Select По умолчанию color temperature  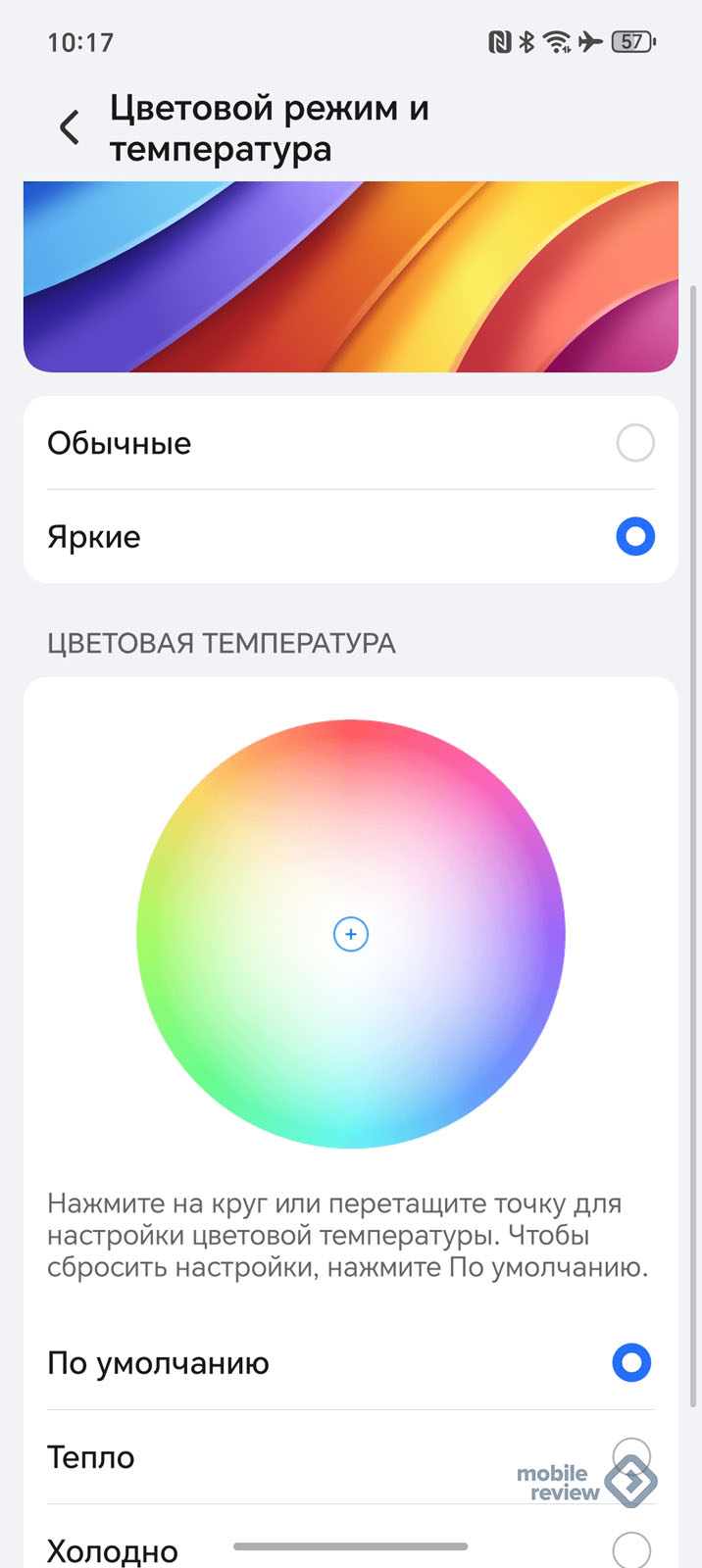[x=351, y=1363]
